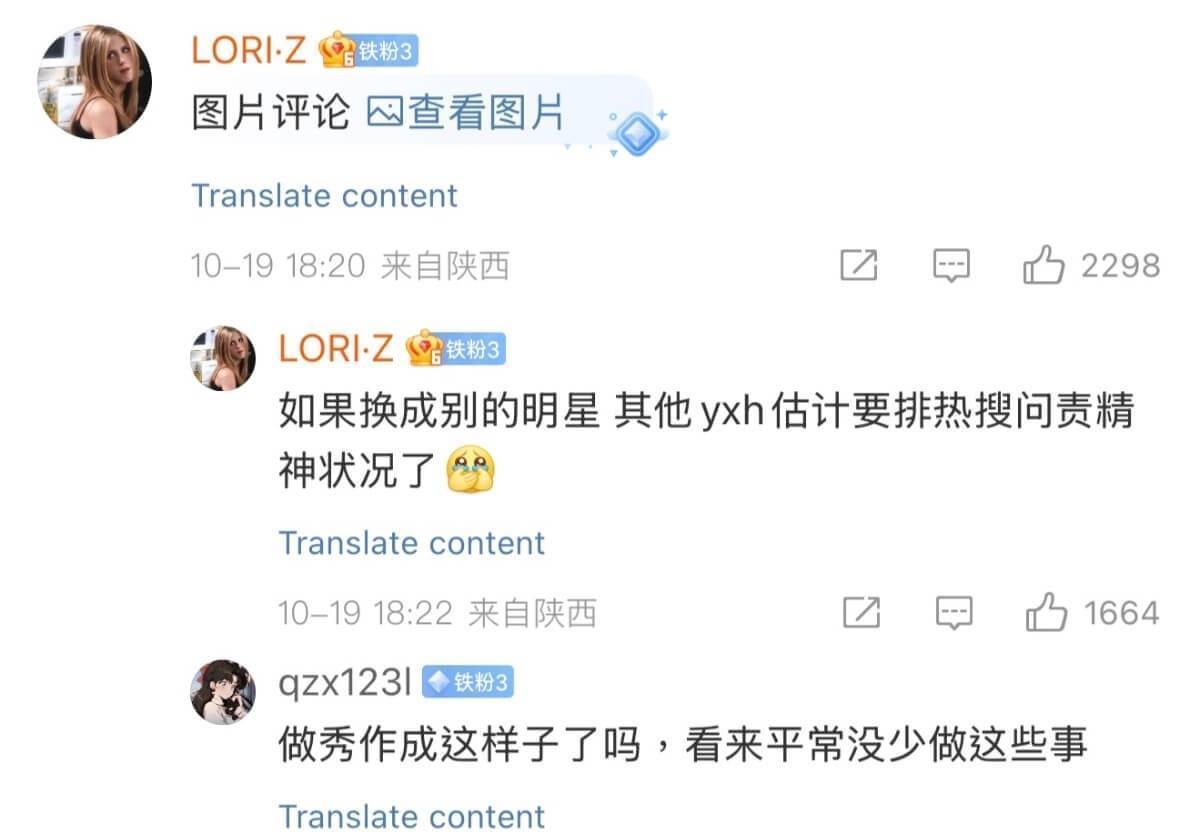Translate qzx123l's comment

[x=411, y=817]
